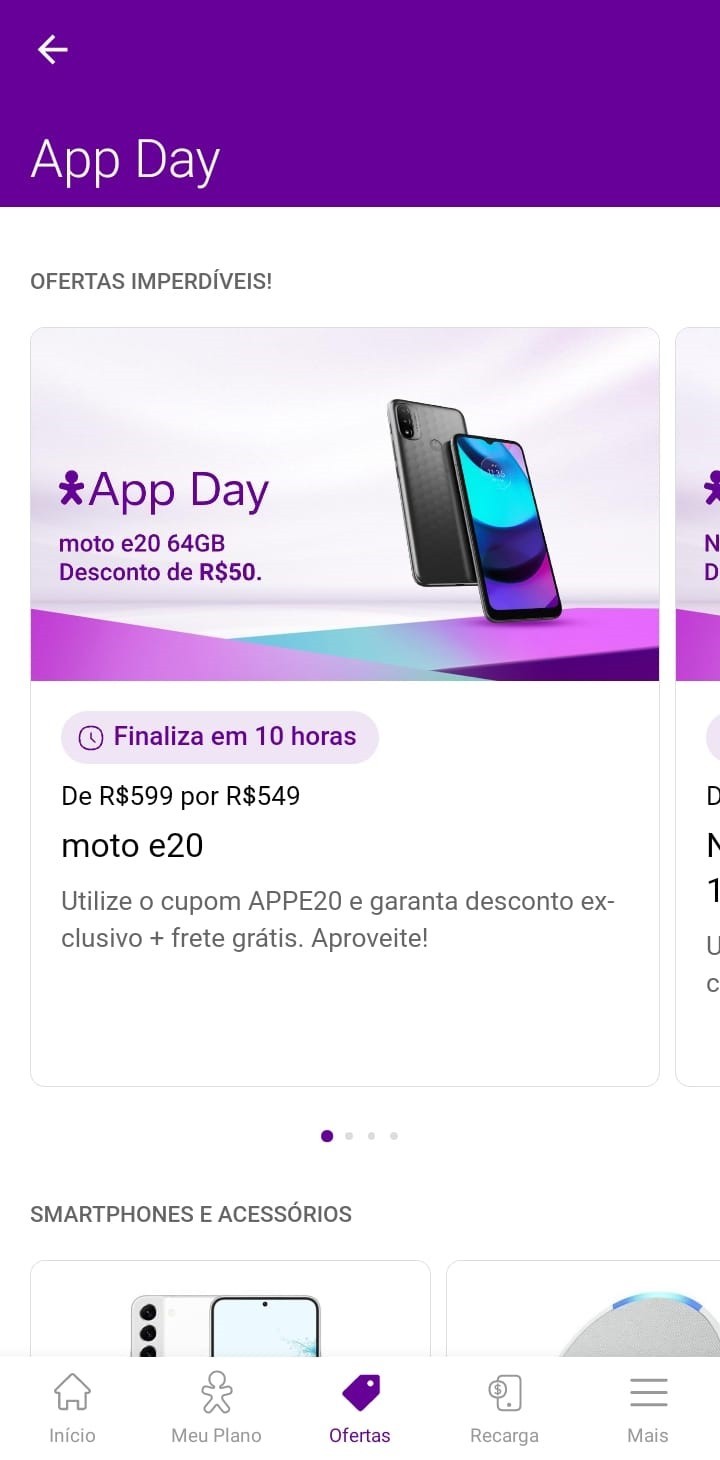
Task: Go back using the top arrow
Action: 52,49
